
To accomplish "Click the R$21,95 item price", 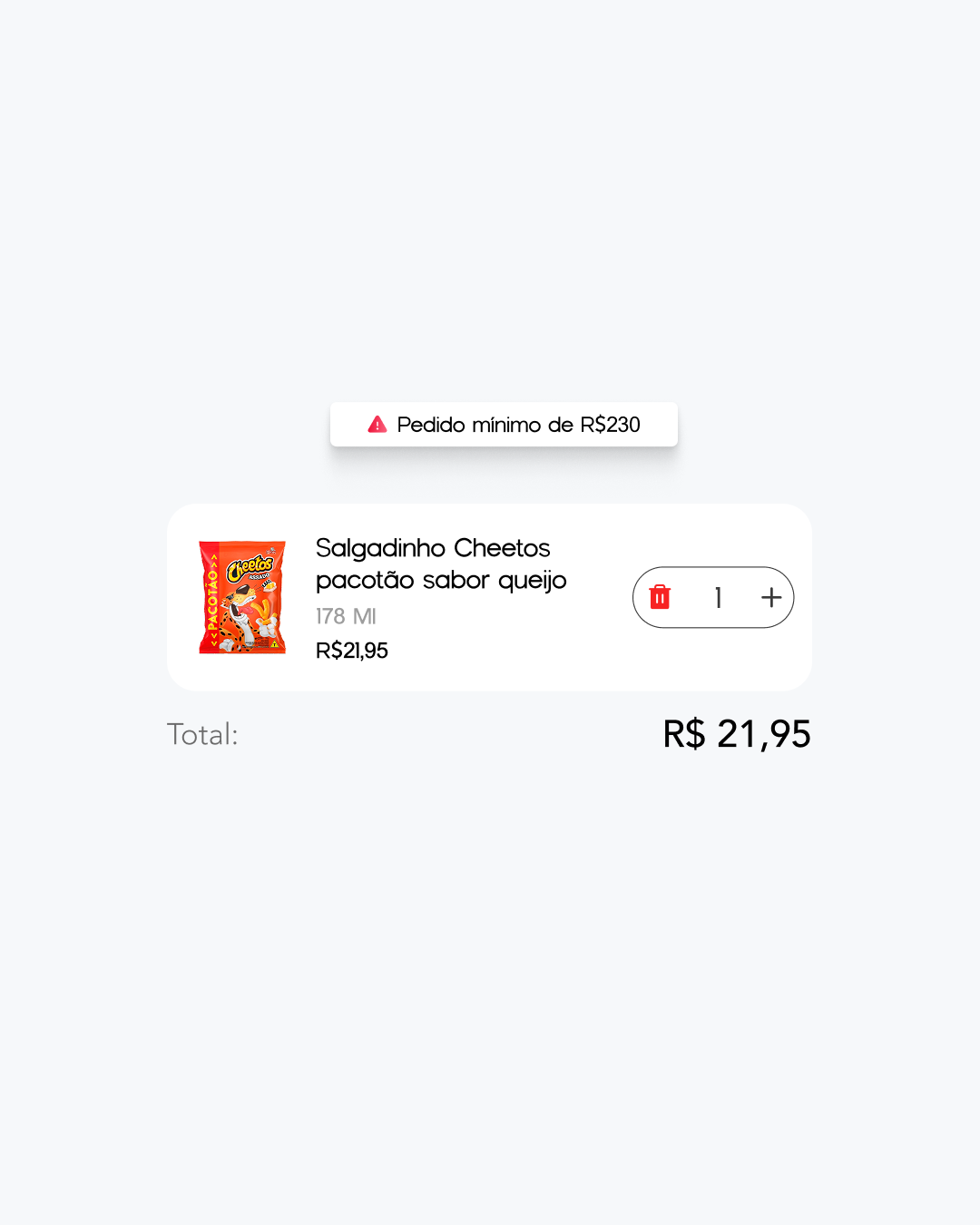I will (351, 651).
